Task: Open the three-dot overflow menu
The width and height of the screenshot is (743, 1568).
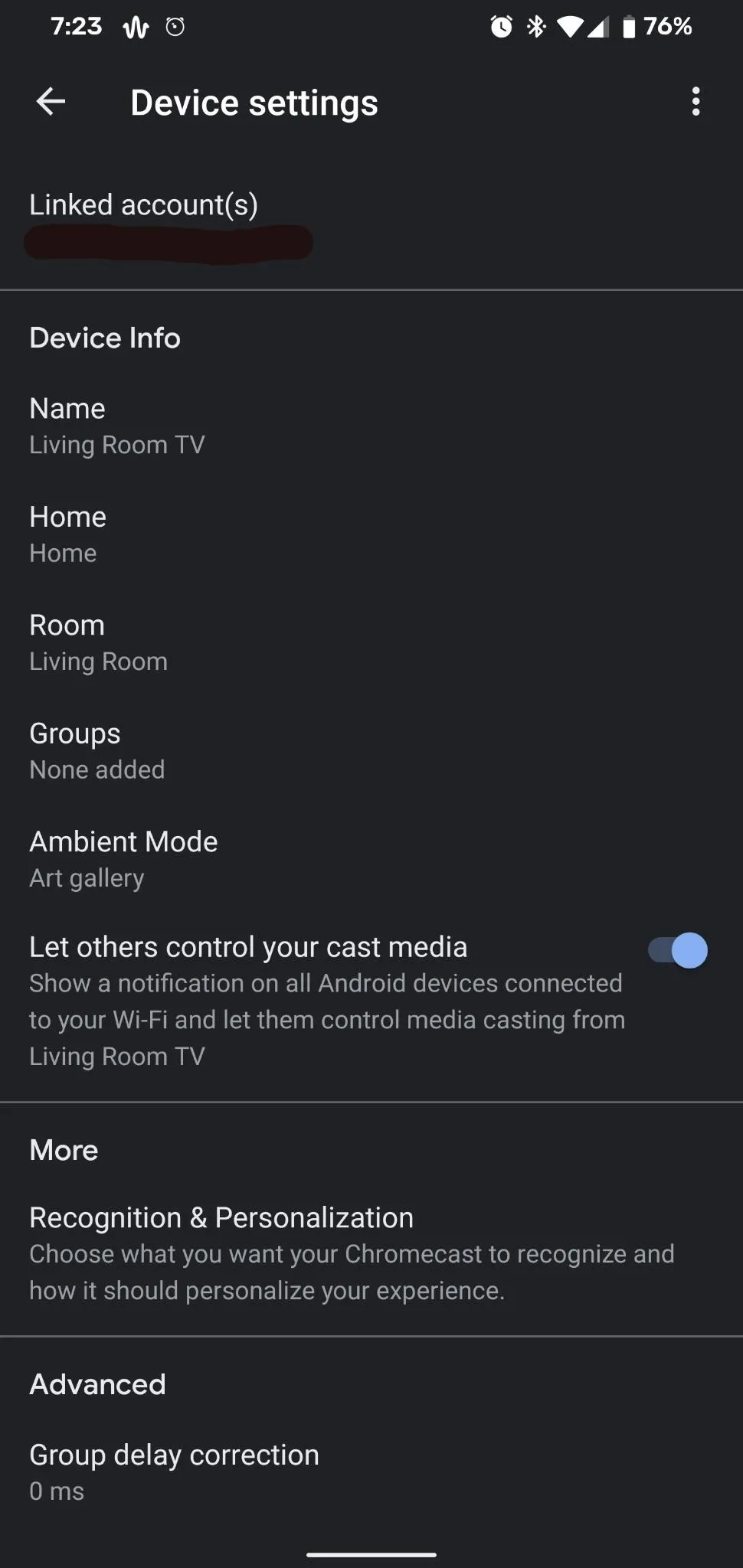Action: [x=696, y=102]
